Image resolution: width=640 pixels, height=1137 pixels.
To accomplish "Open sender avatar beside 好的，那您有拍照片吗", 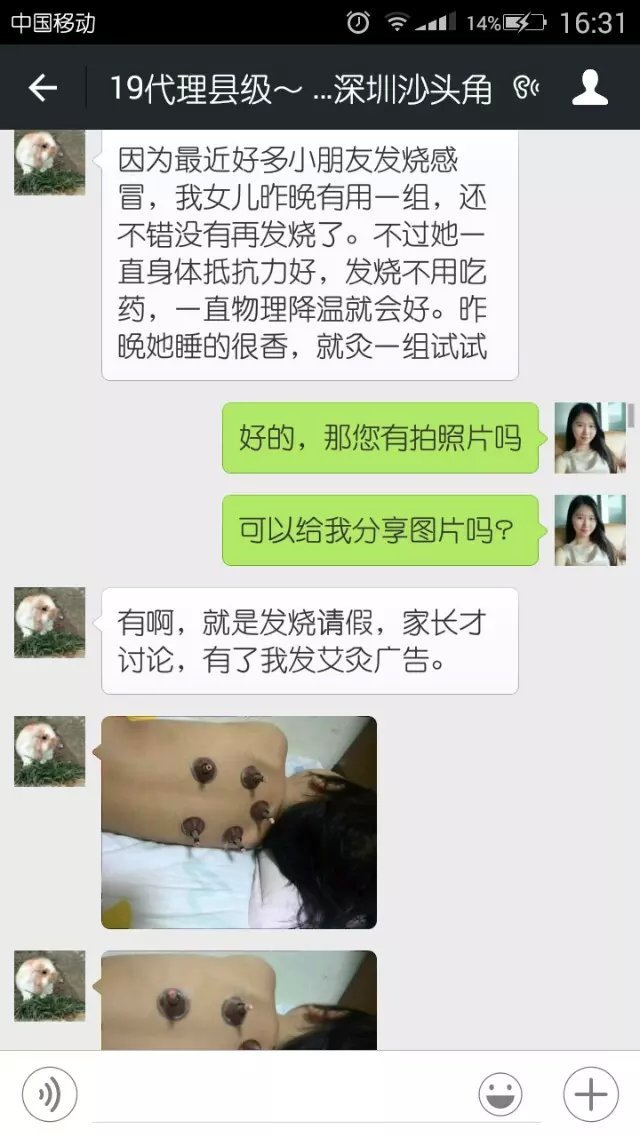I will 590,438.
